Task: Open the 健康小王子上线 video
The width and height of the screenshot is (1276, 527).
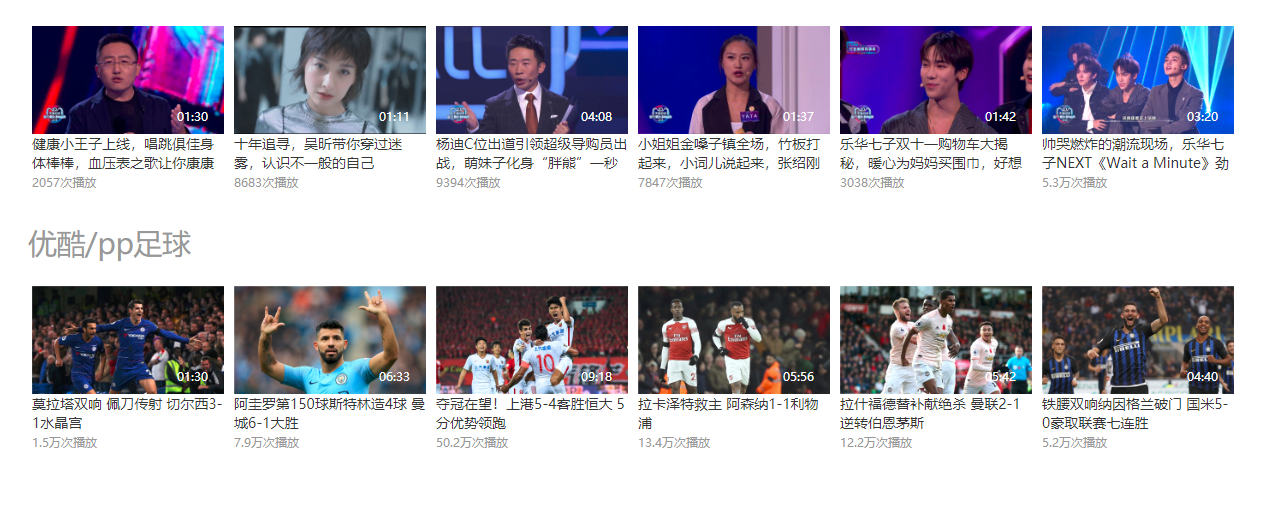Action: click(x=128, y=80)
